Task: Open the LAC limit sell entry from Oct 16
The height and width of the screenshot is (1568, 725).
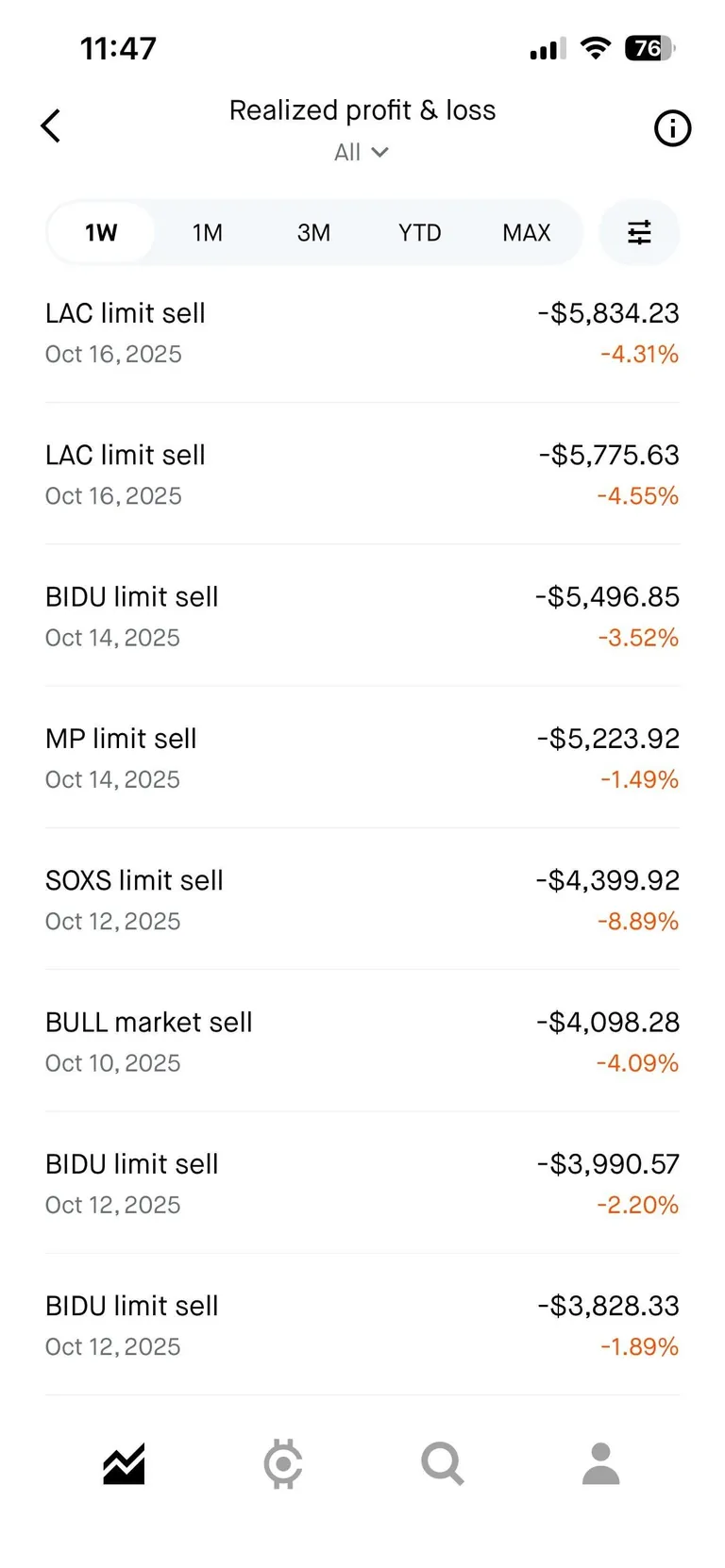Action: 362,330
